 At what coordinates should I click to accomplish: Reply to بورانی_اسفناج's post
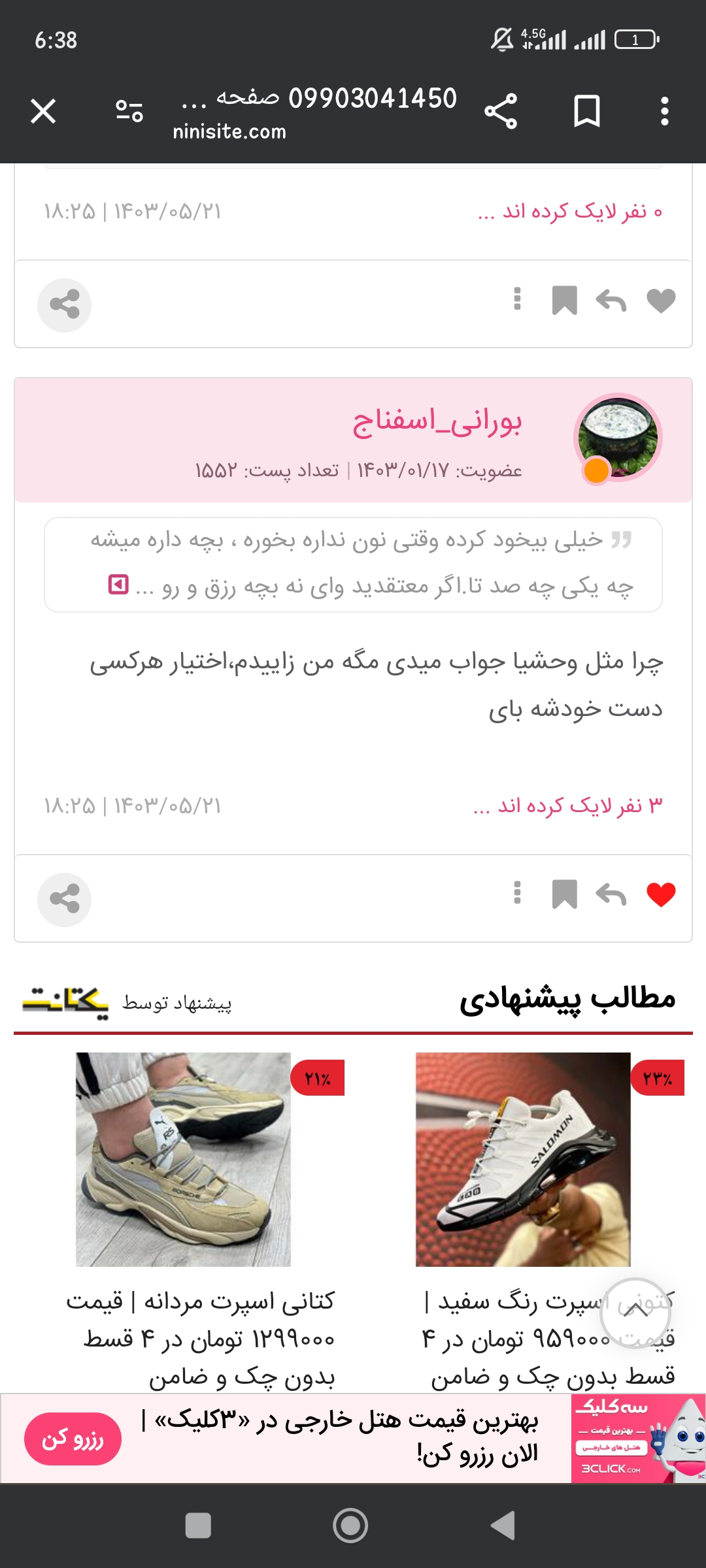[x=611, y=894]
